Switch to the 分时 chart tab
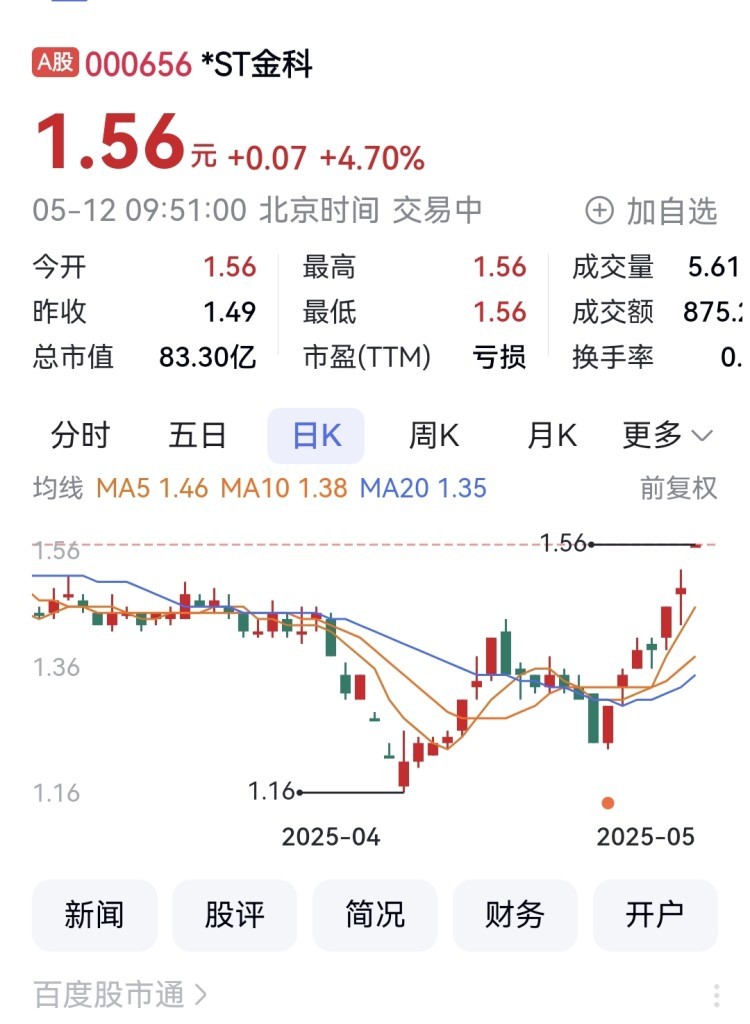Screen dimensions: 750x1024 (81, 436)
